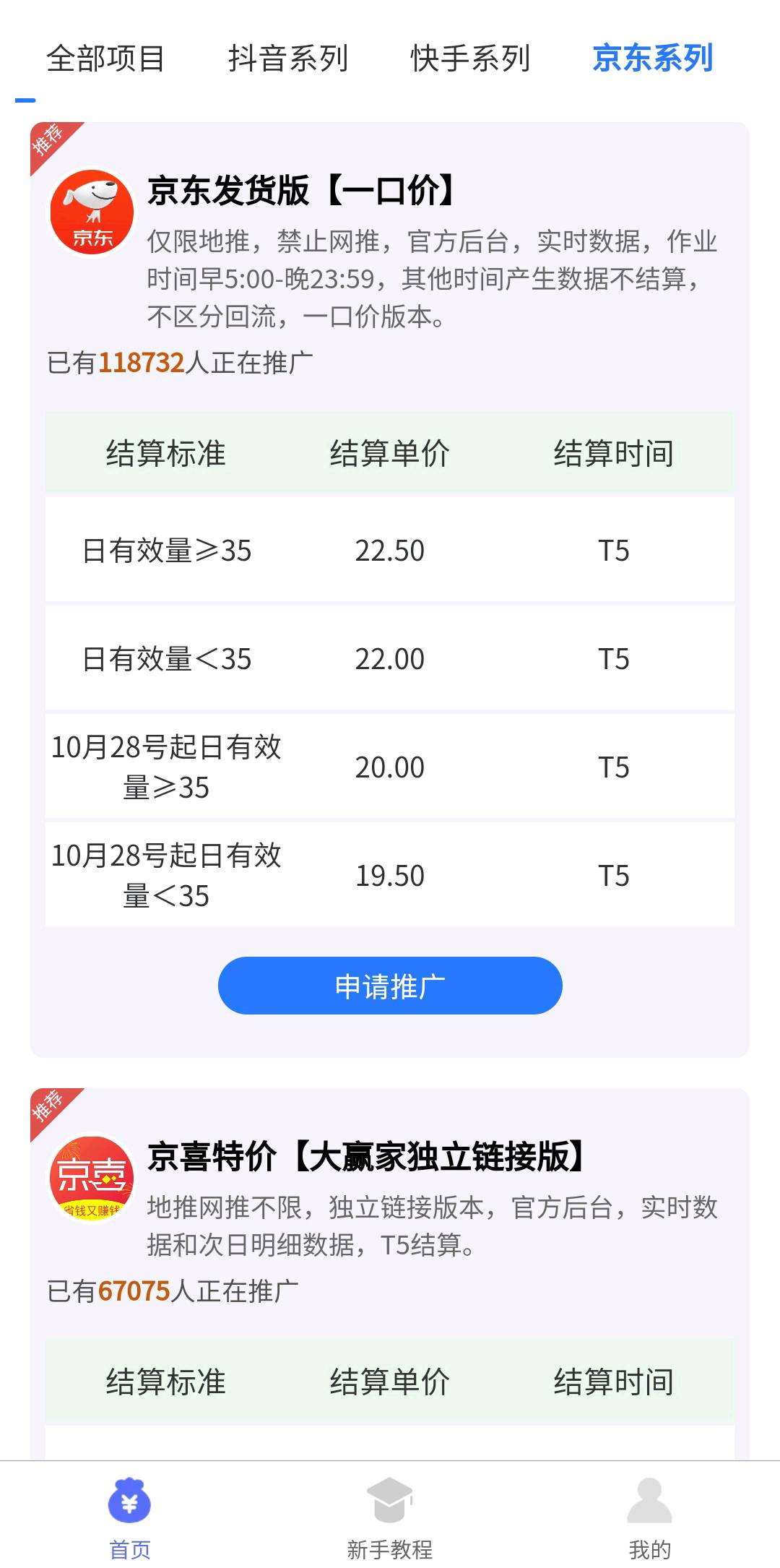The height and width of the screenshot is (1568, 780).
Task: Switch to the 全部项目 tab
Action: (x=107, y=59)
